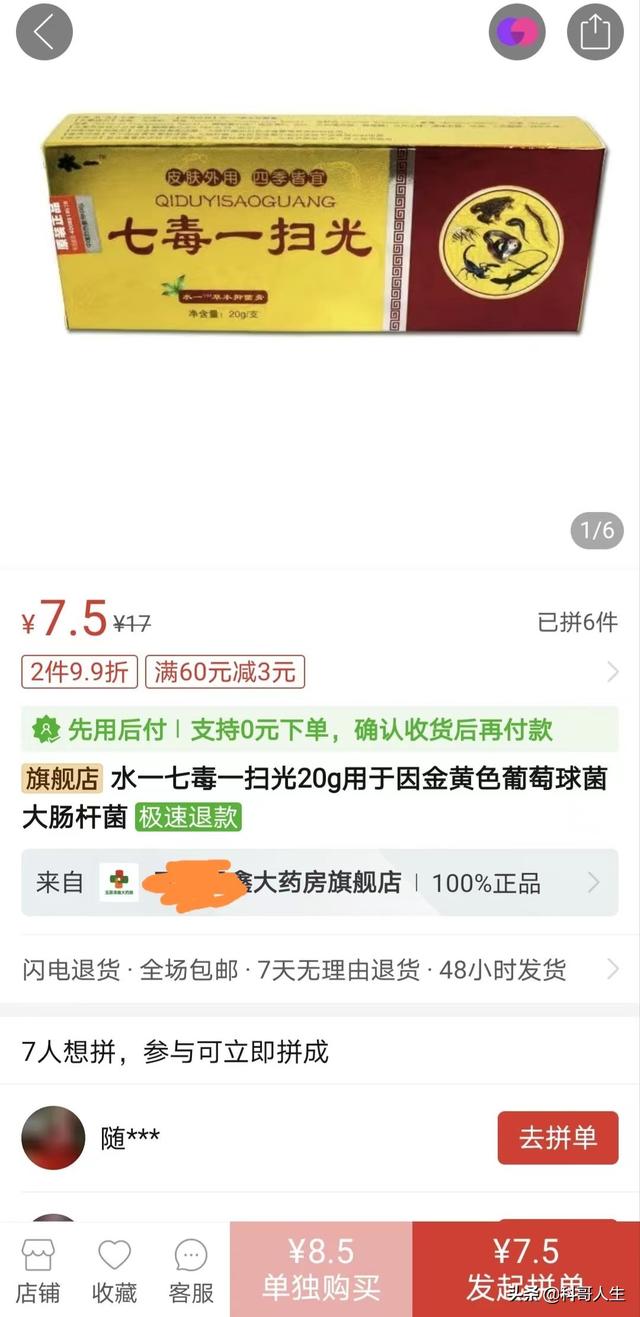Expand the 闪电退货 service guarantees row
The image size is (640, 1317).
319,969
